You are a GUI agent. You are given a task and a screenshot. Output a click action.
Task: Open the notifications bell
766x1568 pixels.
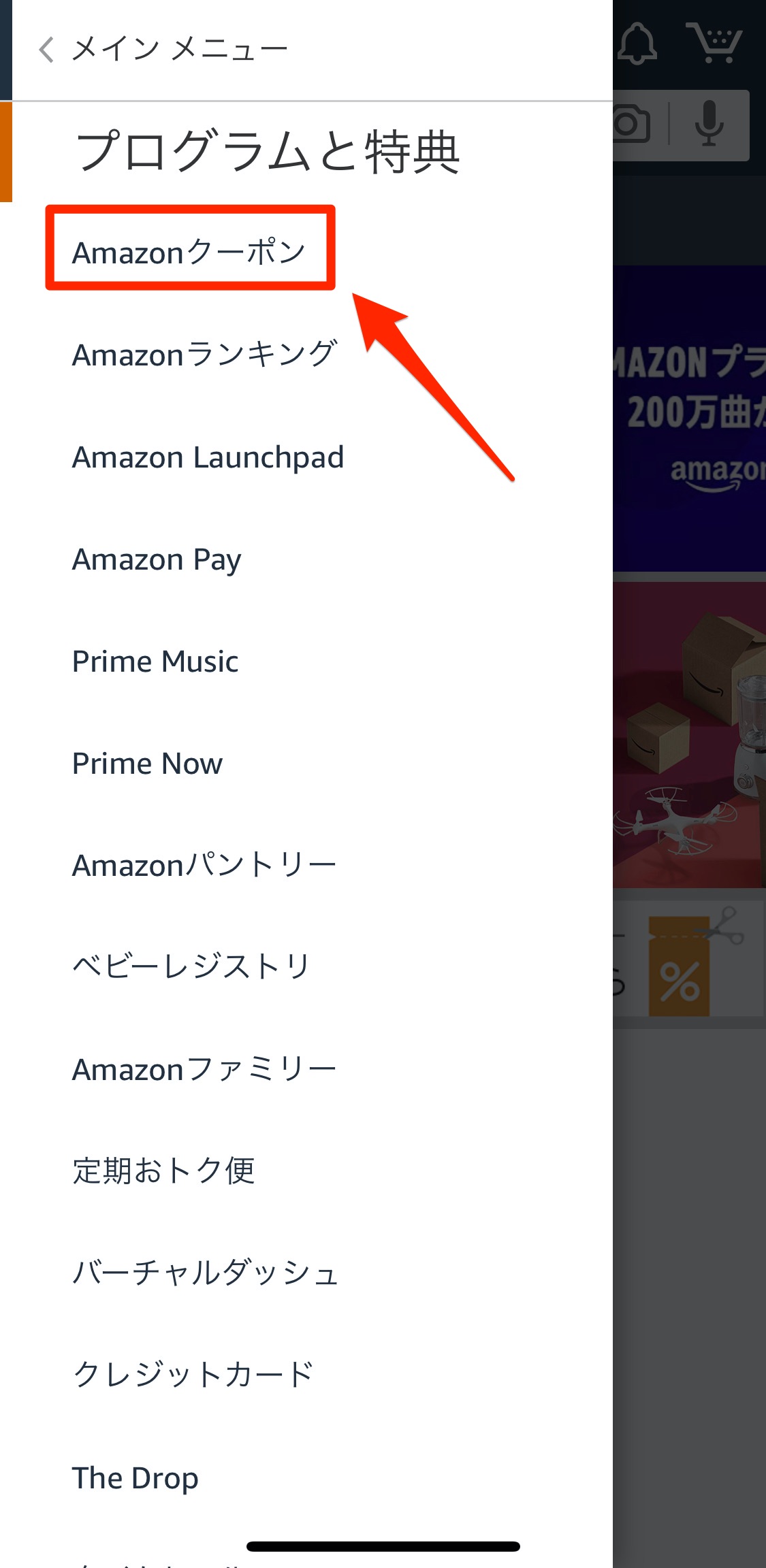(x=637, y=44)
